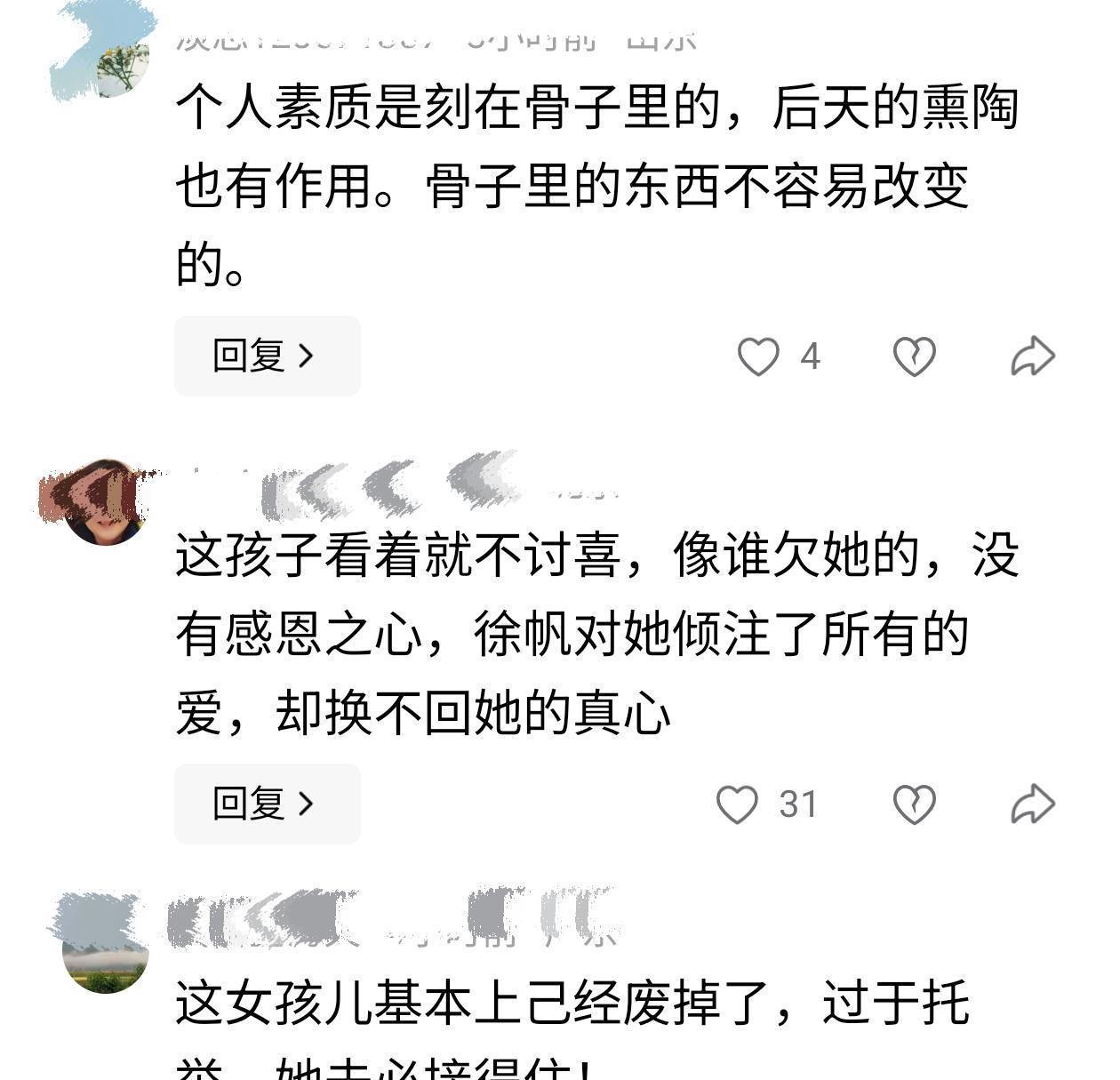
Task: Dislike the 个人素质 comment
Action: tap(914, 356)
